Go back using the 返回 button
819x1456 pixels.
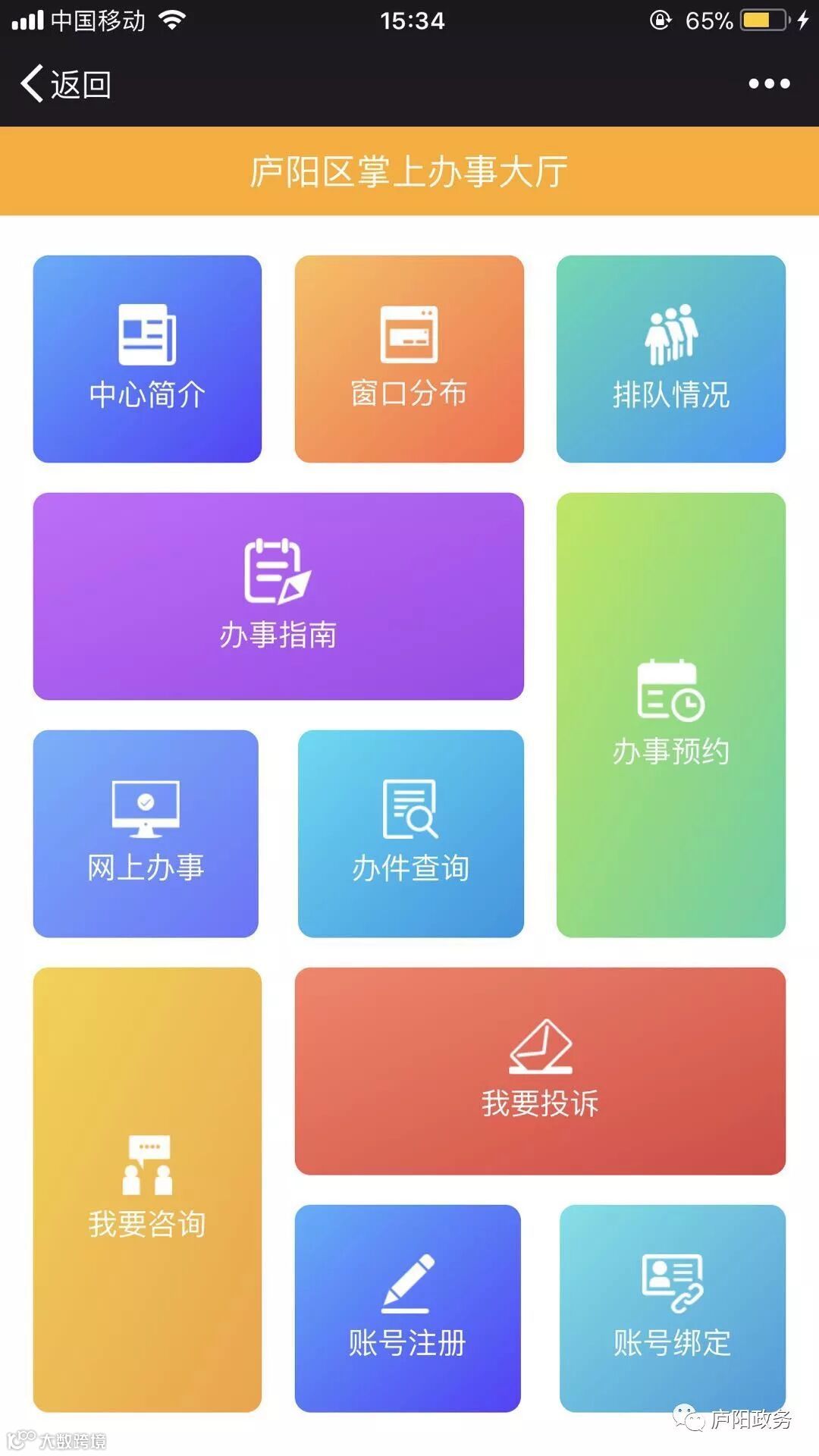coord(66,84)
